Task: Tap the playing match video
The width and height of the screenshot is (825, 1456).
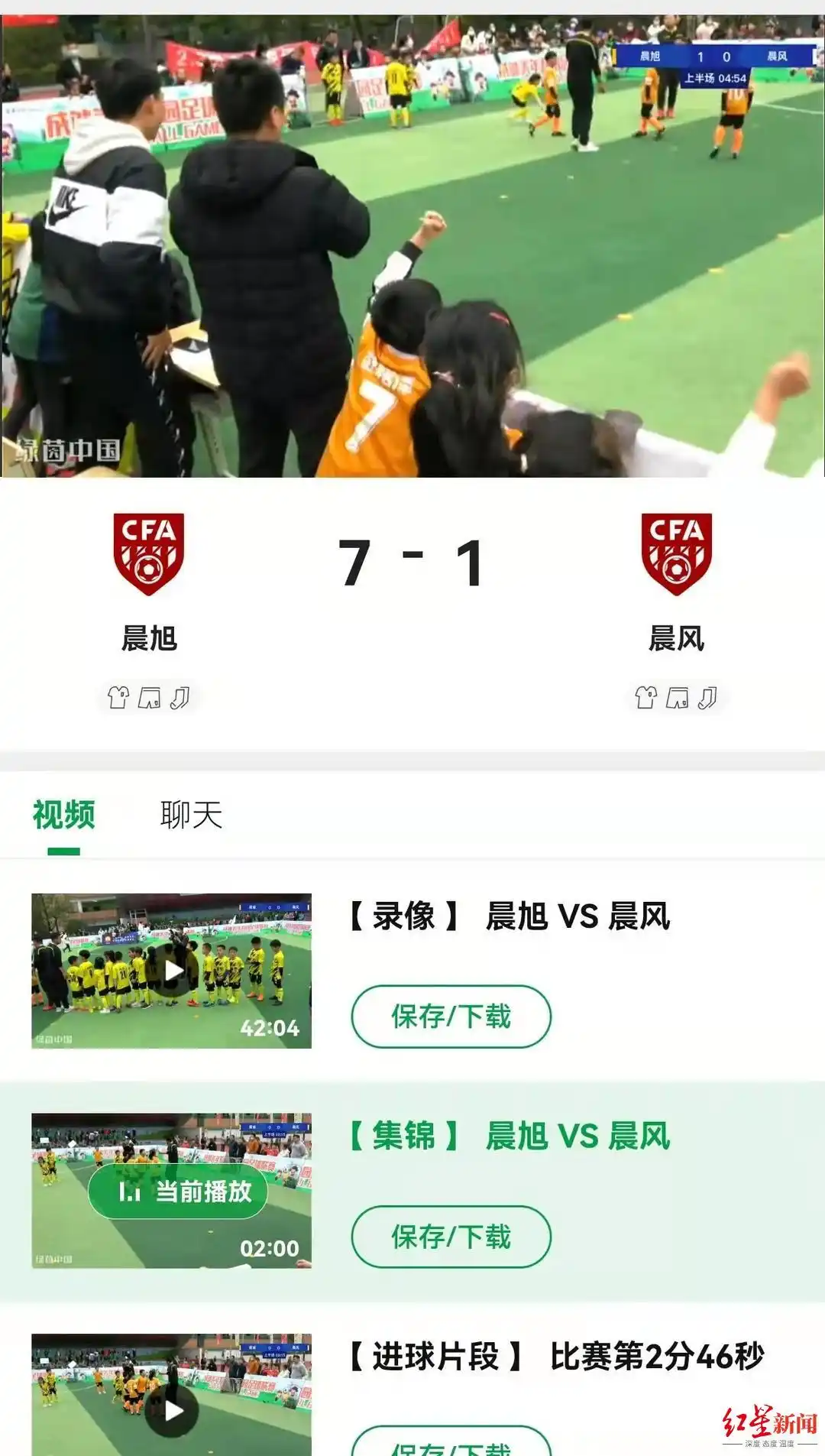Action: point(412,245)
